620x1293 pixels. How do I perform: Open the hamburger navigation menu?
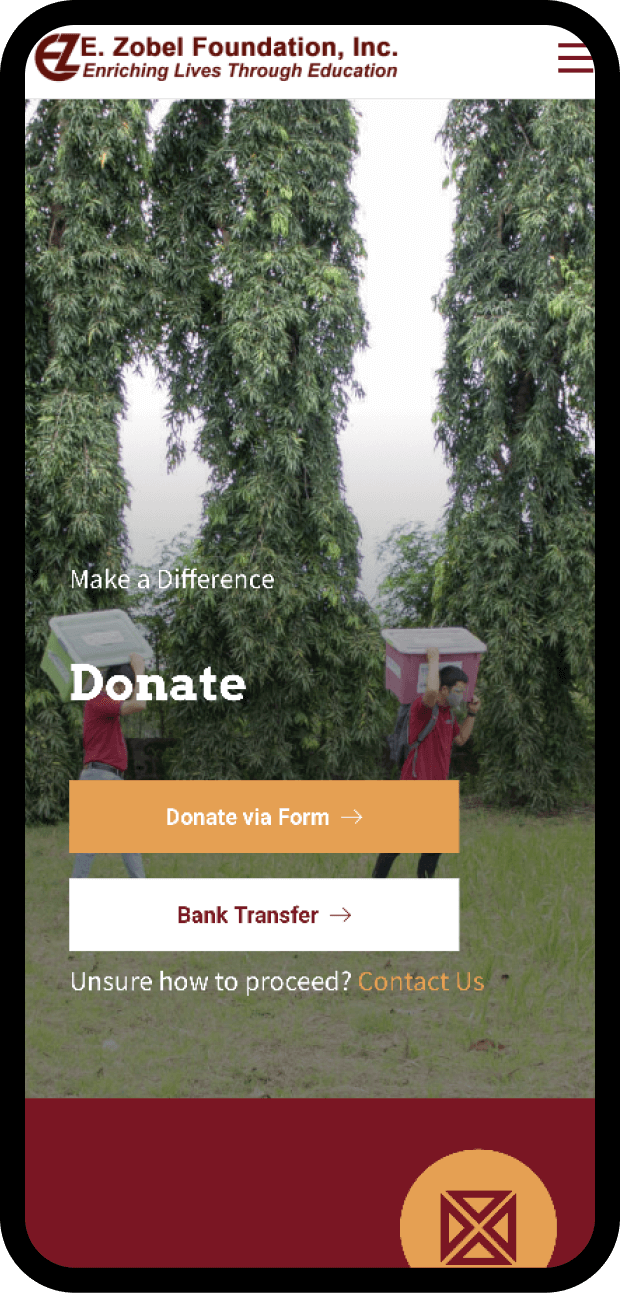[x=575, y=58]
